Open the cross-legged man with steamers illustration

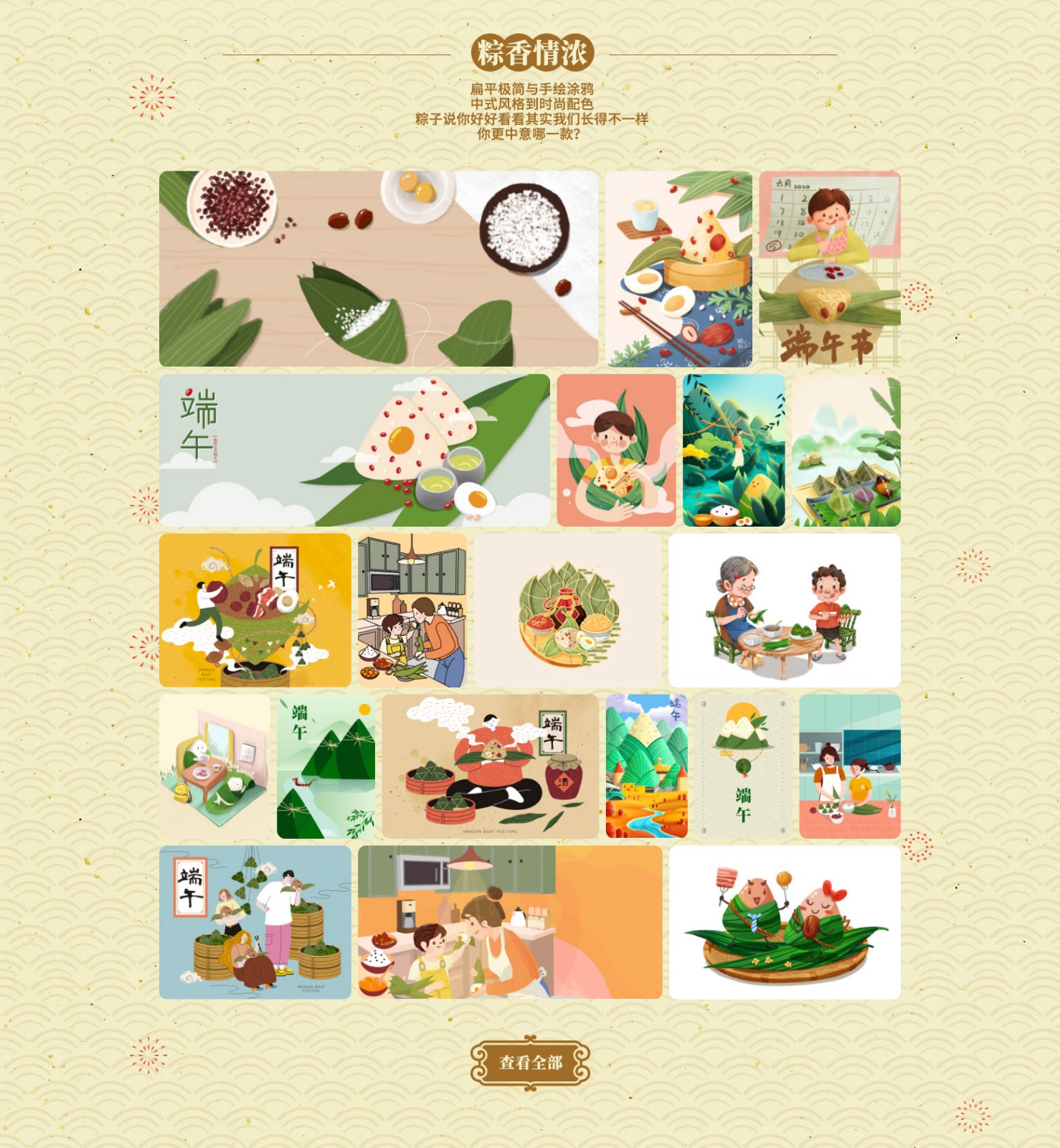(x=490, y=766)
